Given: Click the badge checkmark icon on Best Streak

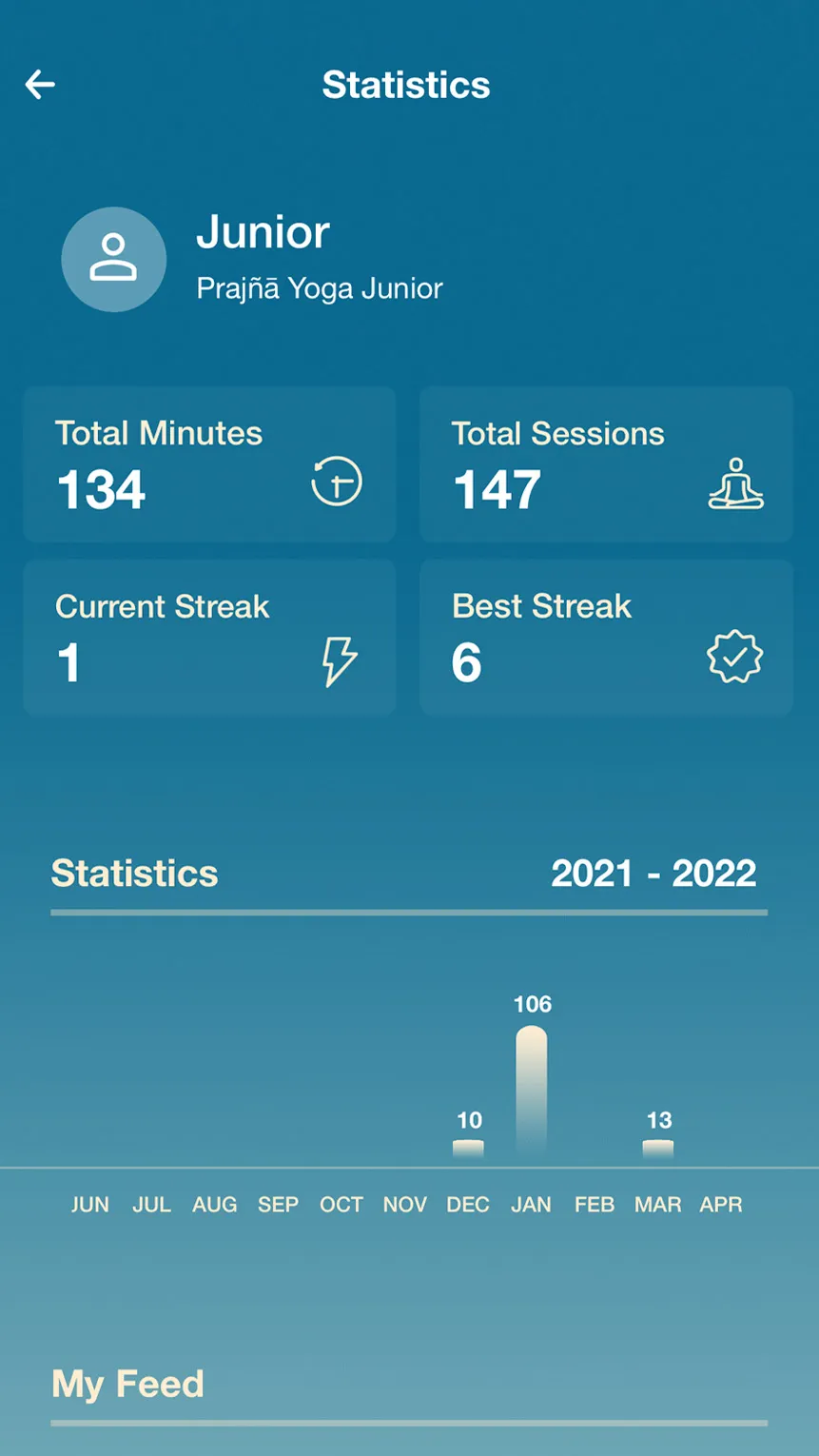Looking at the screenshot, I should pyautogui.click(x=736, y=655).
